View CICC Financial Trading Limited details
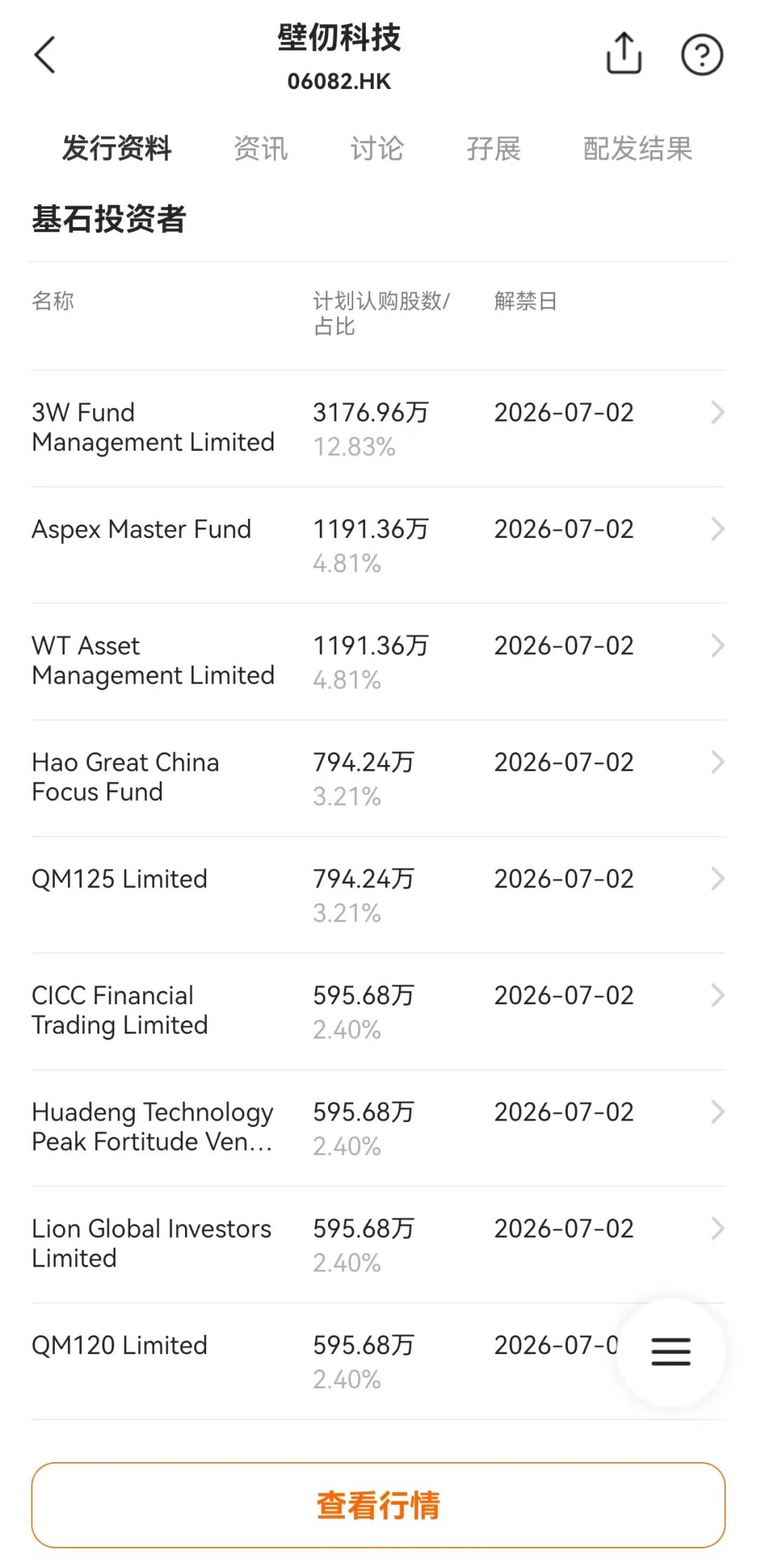 point(378,1011)
